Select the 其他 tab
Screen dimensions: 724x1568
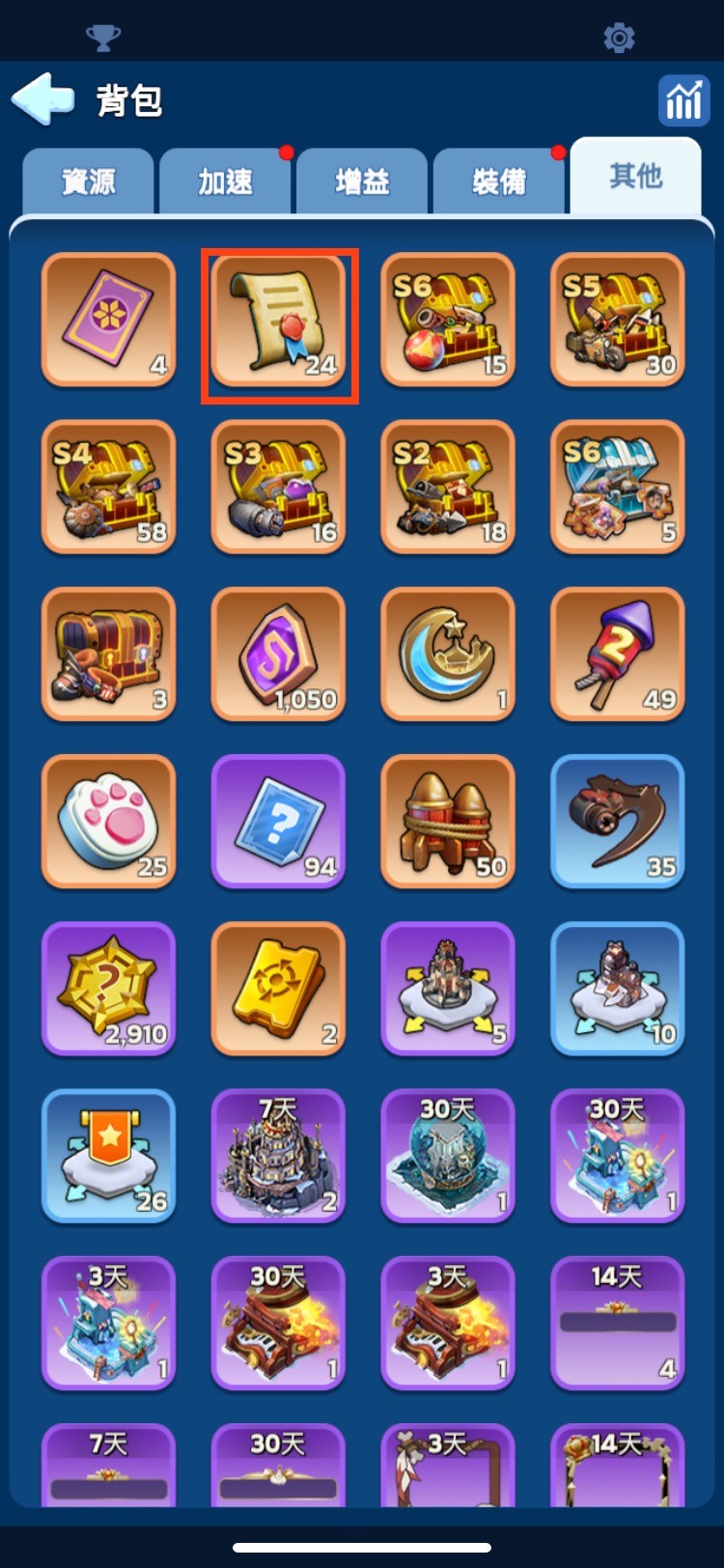point(635,177)
